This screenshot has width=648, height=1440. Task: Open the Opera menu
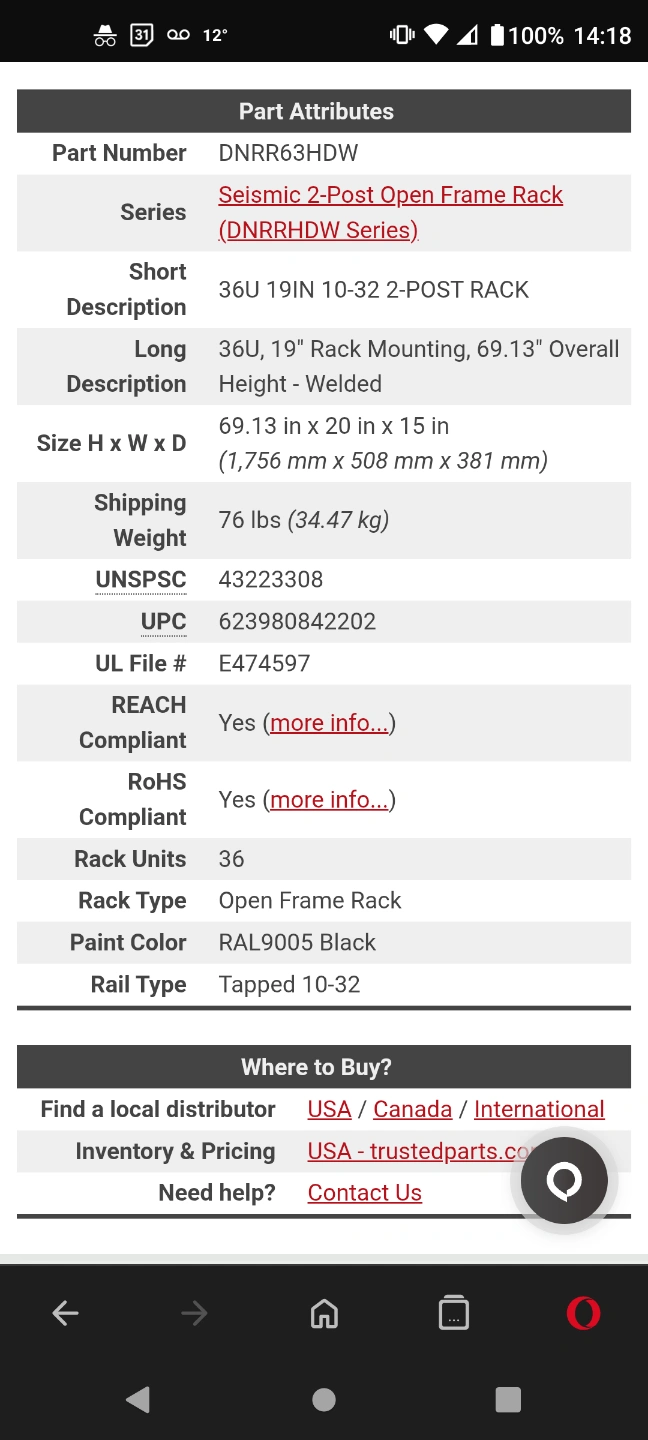[583, 1313]
